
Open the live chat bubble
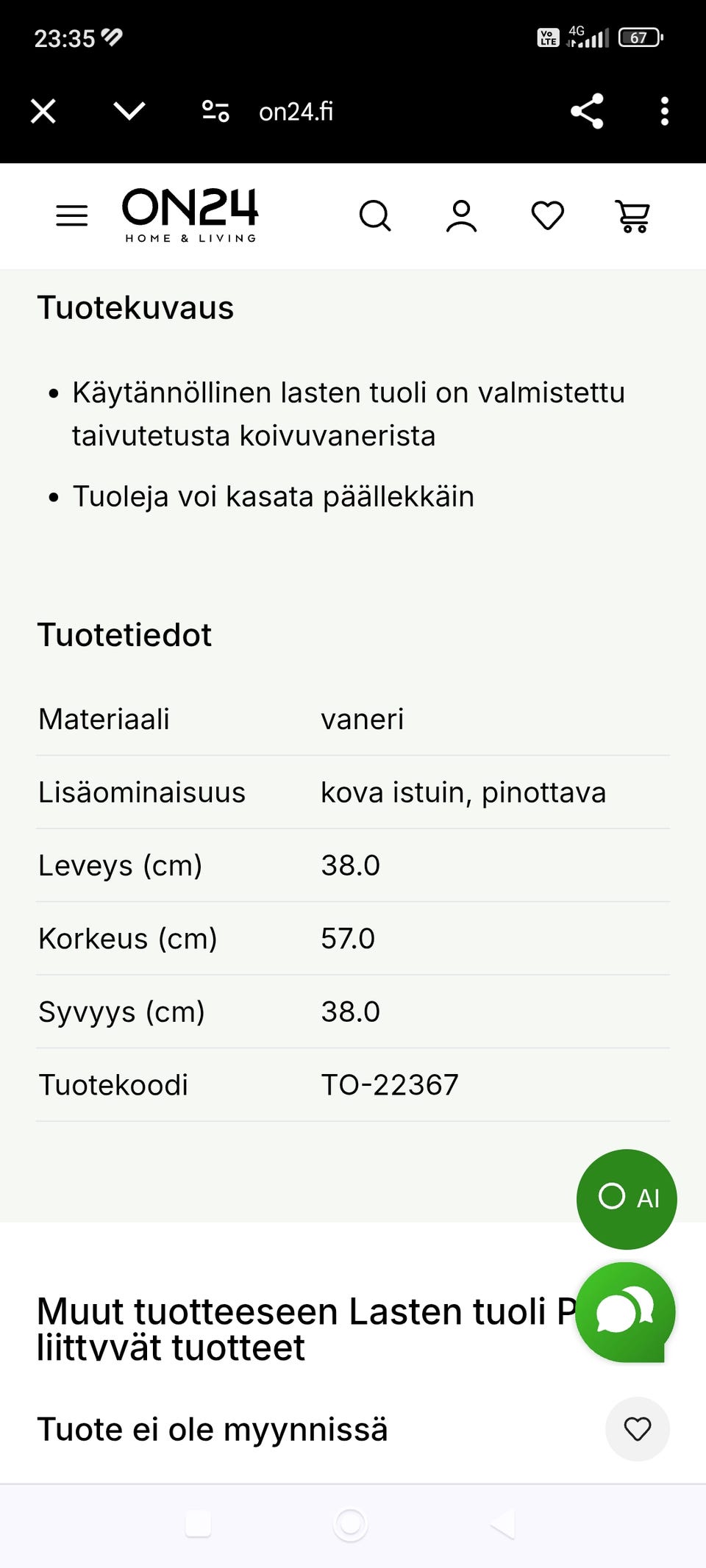[625, 1312]
